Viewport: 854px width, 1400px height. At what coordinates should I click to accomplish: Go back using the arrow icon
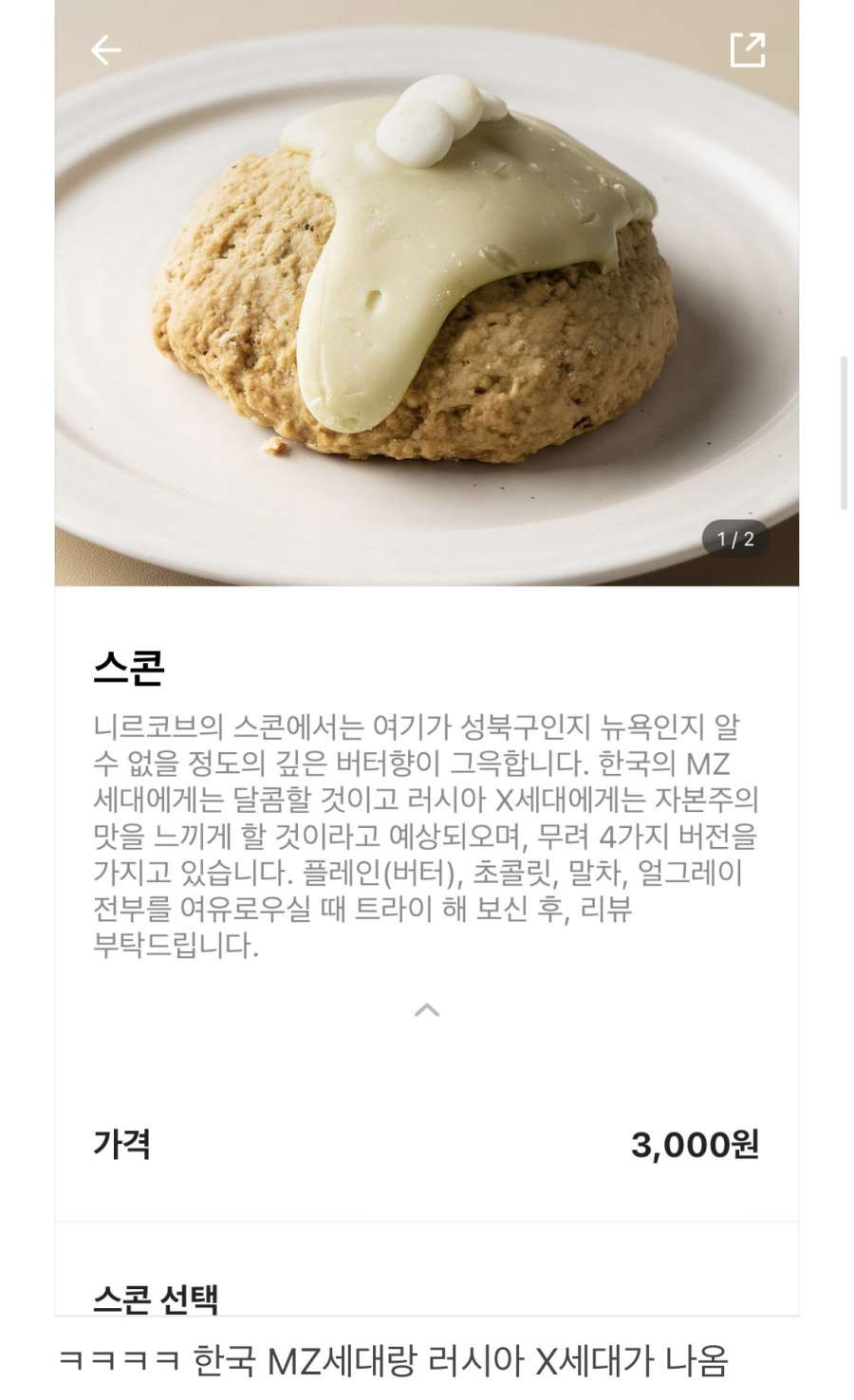coord(106,50)
